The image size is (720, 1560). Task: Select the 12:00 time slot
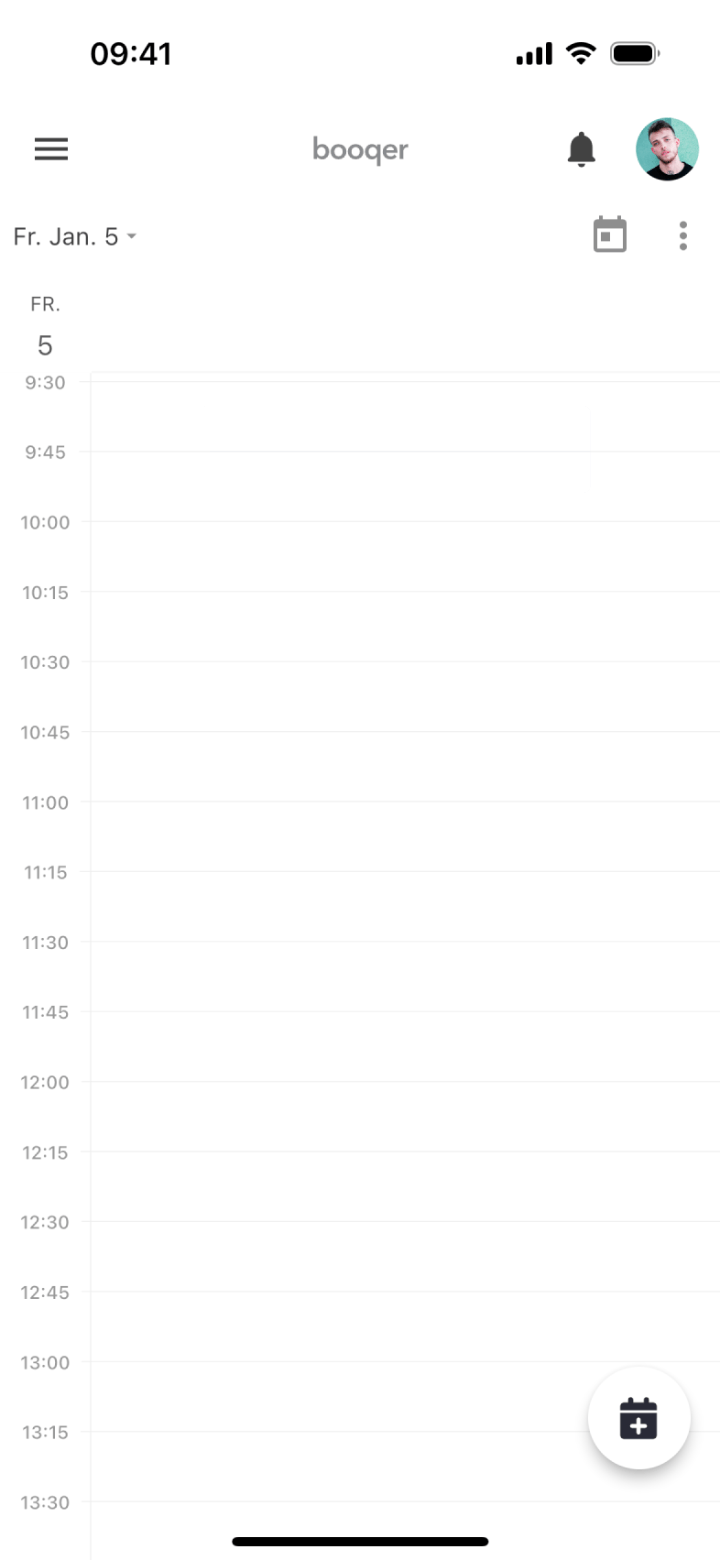pyautogui.click(x=400, y=1116)
